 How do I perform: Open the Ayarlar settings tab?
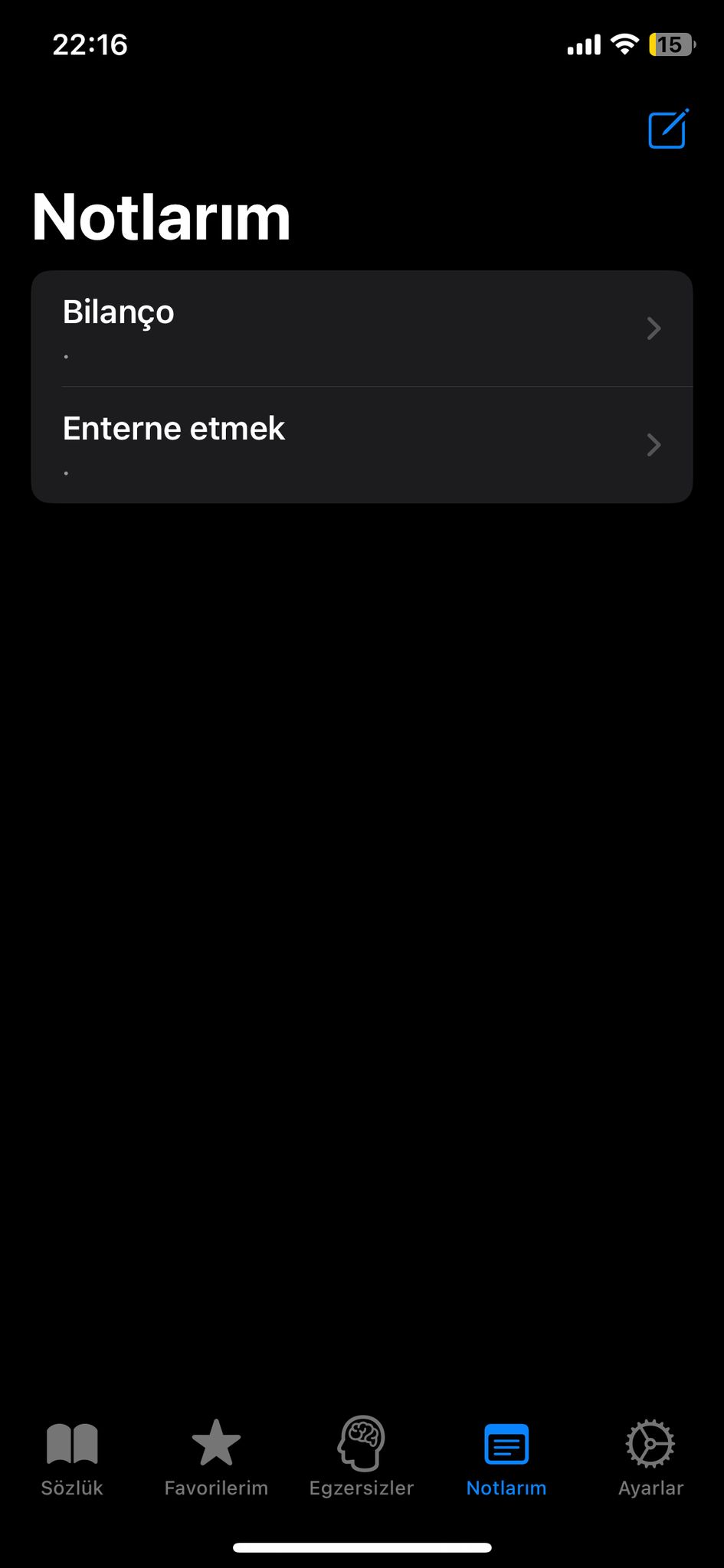point(650,1459)
